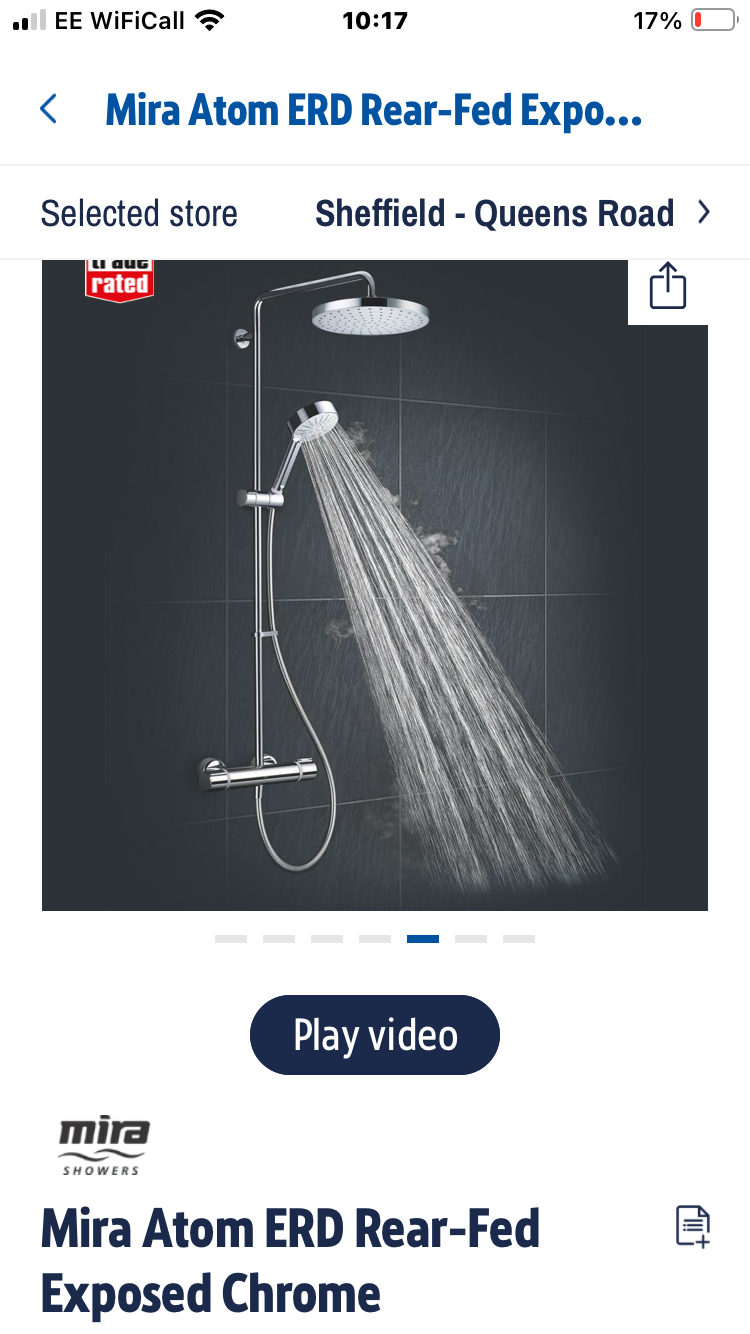This screenshot has width=750, height=1334.
Task: Share this Mira Atom shower product
Action: coord(667,287)
